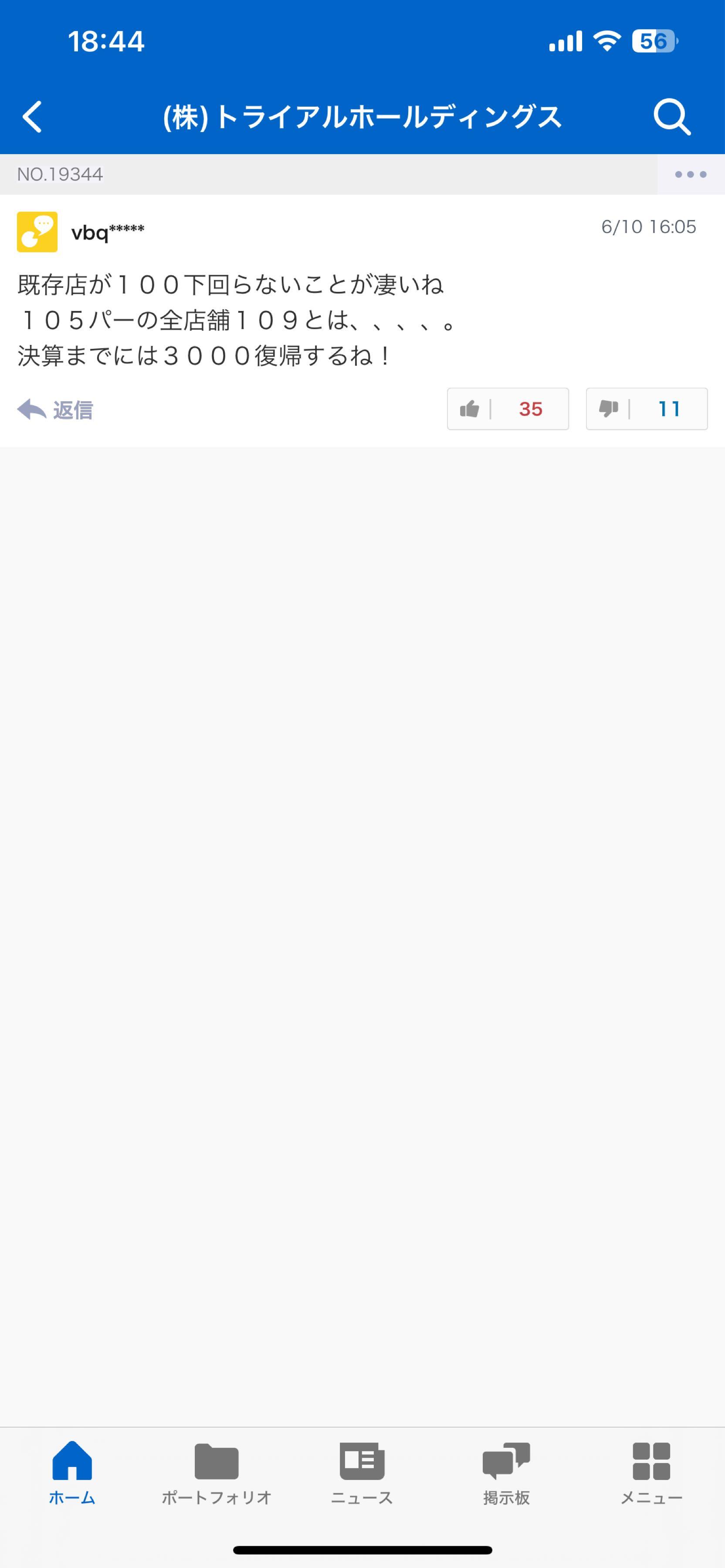
Task: Open the three-dot menu for post NO.19344
Action: (x=690, y=175)
